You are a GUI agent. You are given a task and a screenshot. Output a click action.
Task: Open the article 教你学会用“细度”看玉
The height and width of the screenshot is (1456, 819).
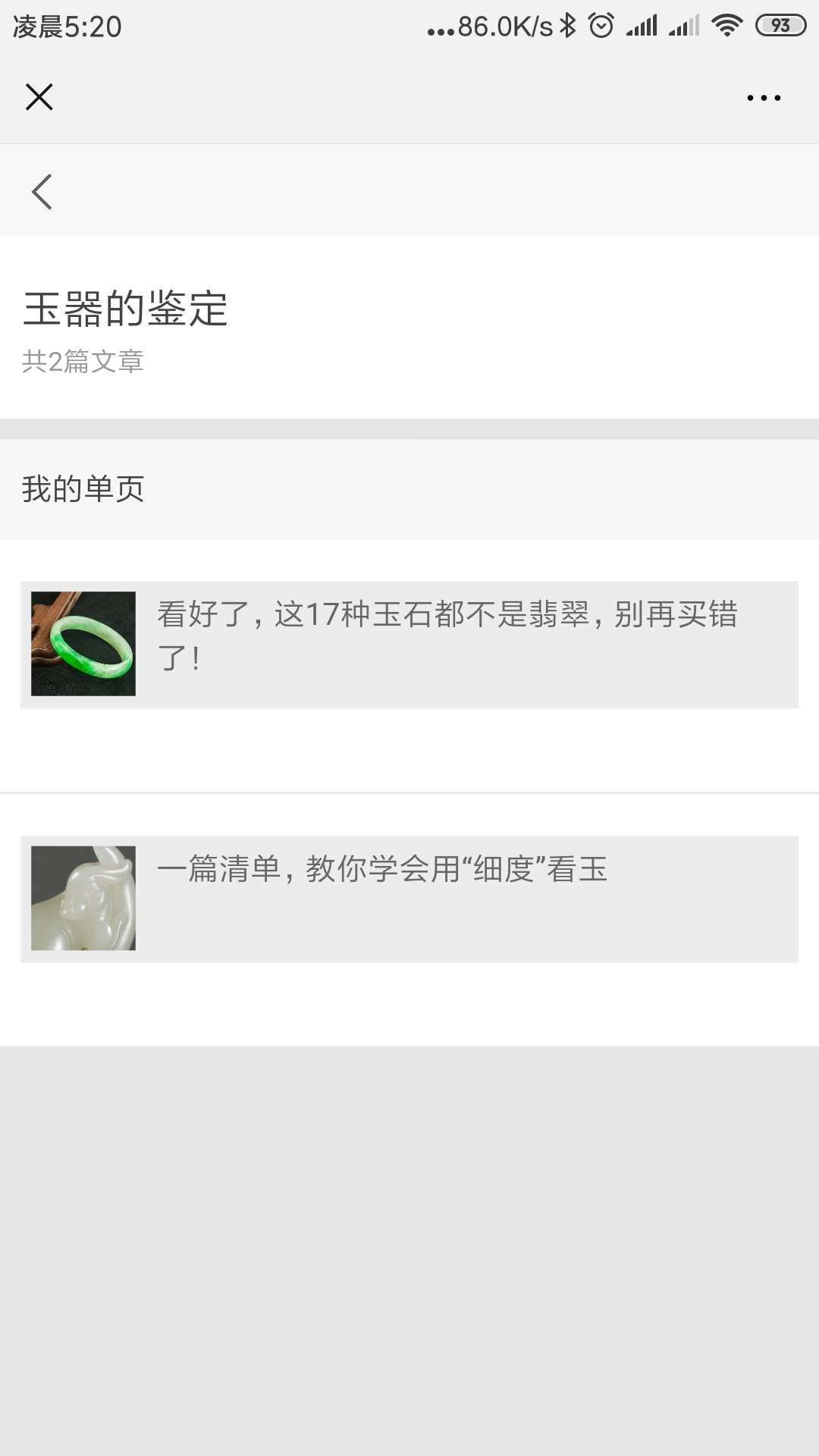409,899
